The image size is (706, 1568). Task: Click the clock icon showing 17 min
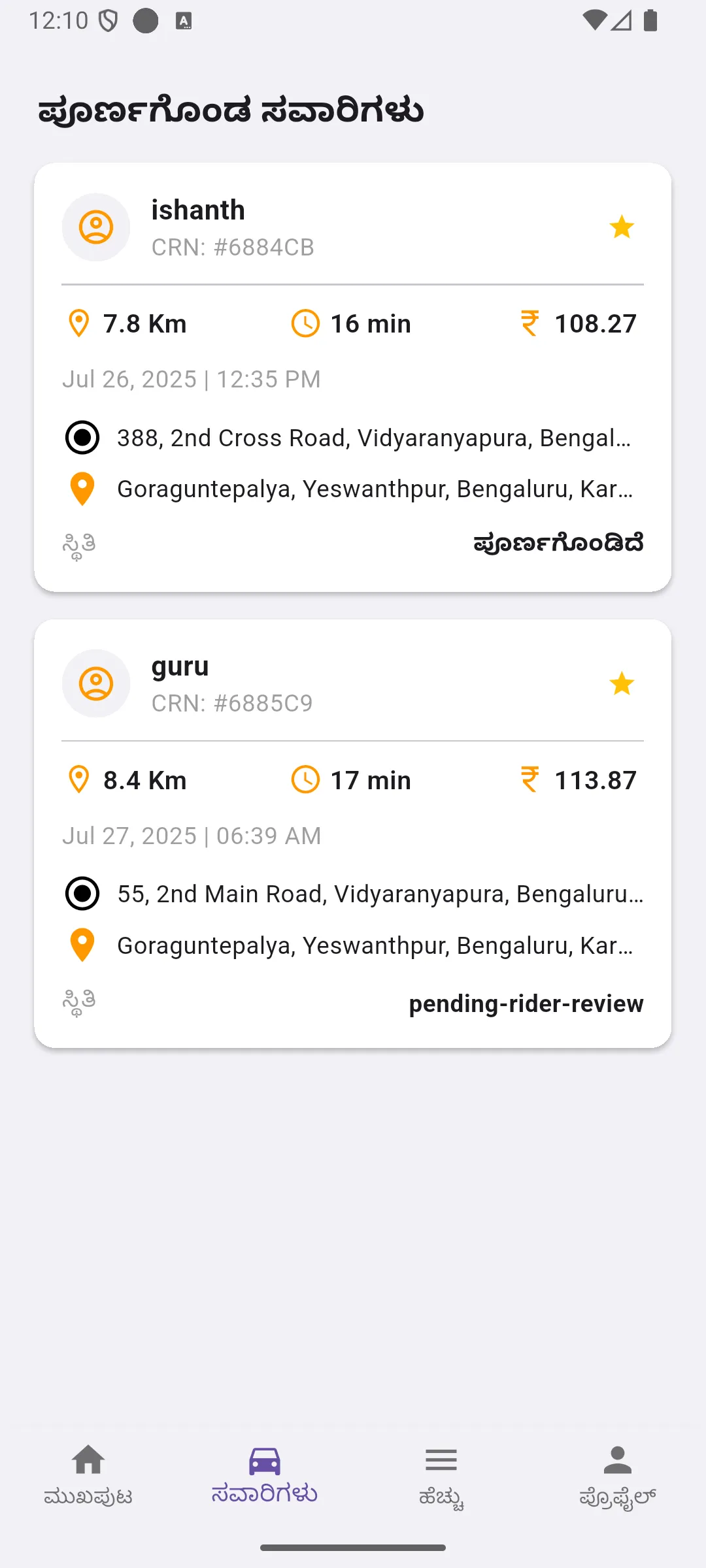click(x=305, y=779)
